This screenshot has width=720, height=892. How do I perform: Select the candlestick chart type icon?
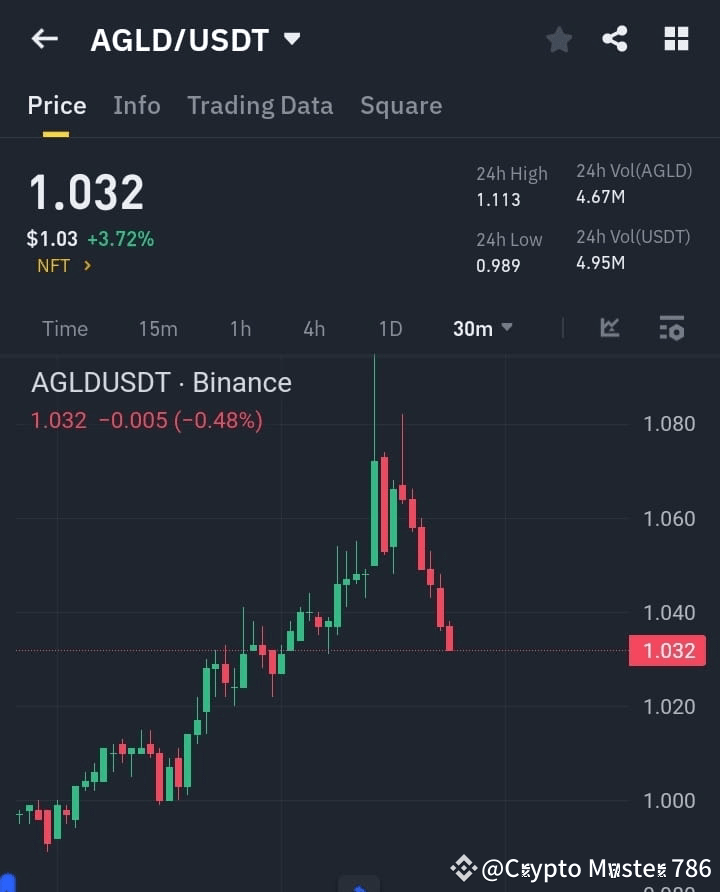[x=609, y=327]
